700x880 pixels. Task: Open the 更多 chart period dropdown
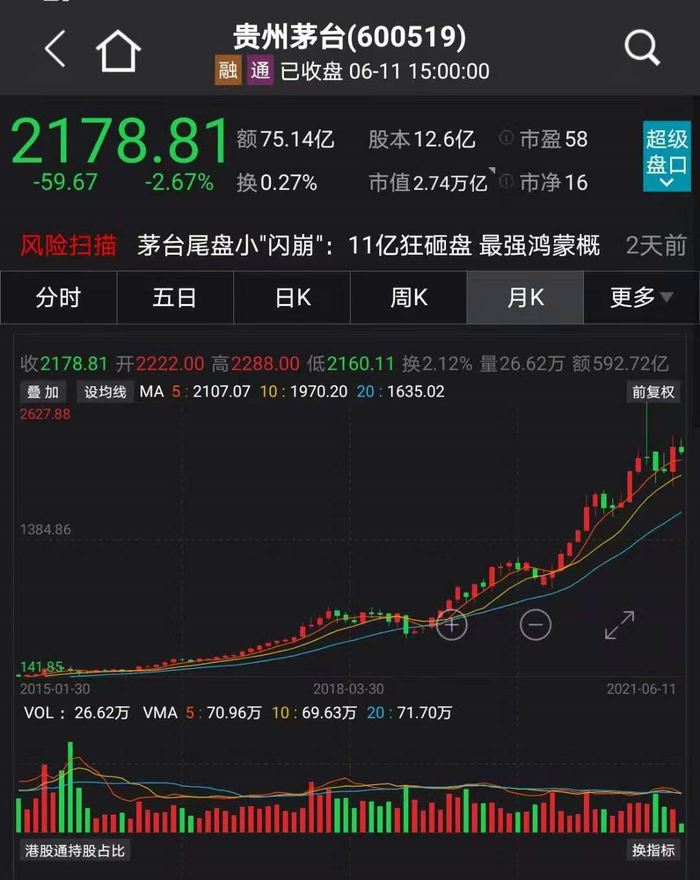point(642,297)
